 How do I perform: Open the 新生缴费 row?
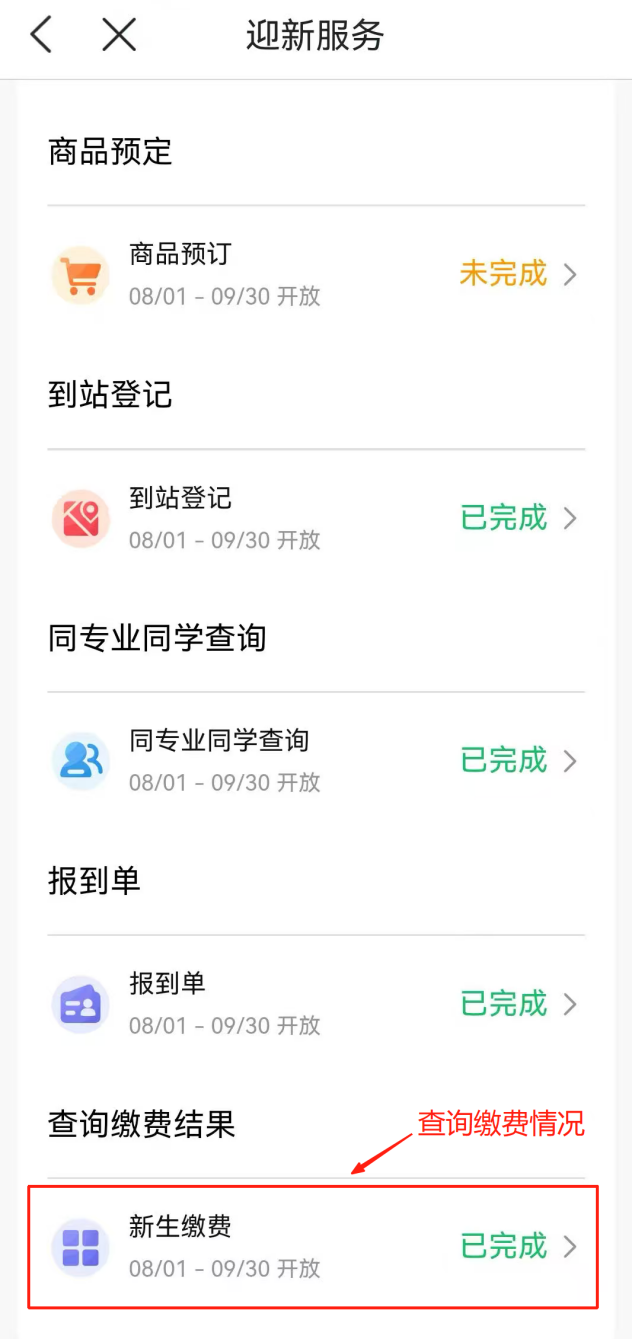[316, 1247]
